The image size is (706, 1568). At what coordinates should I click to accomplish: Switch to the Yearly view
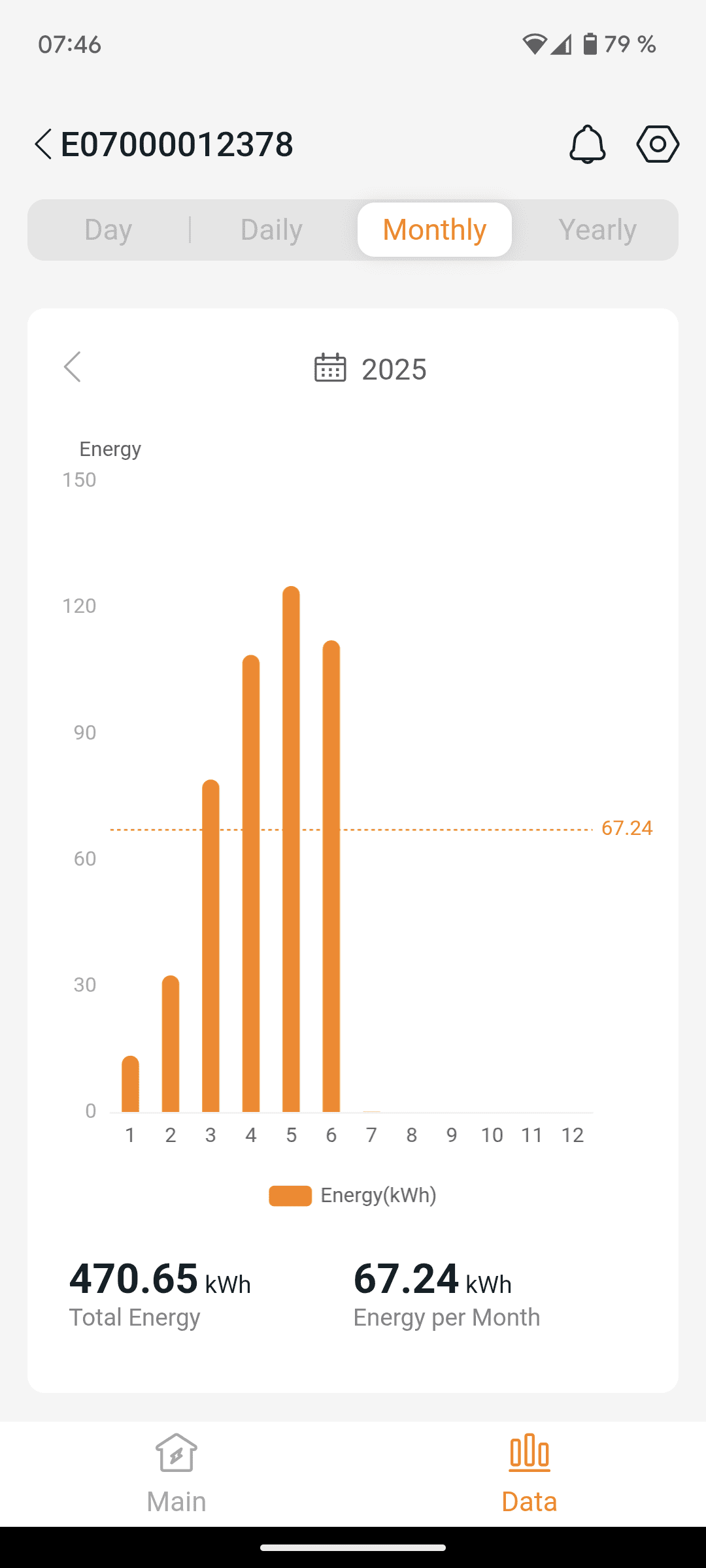[x=597, y=230]
